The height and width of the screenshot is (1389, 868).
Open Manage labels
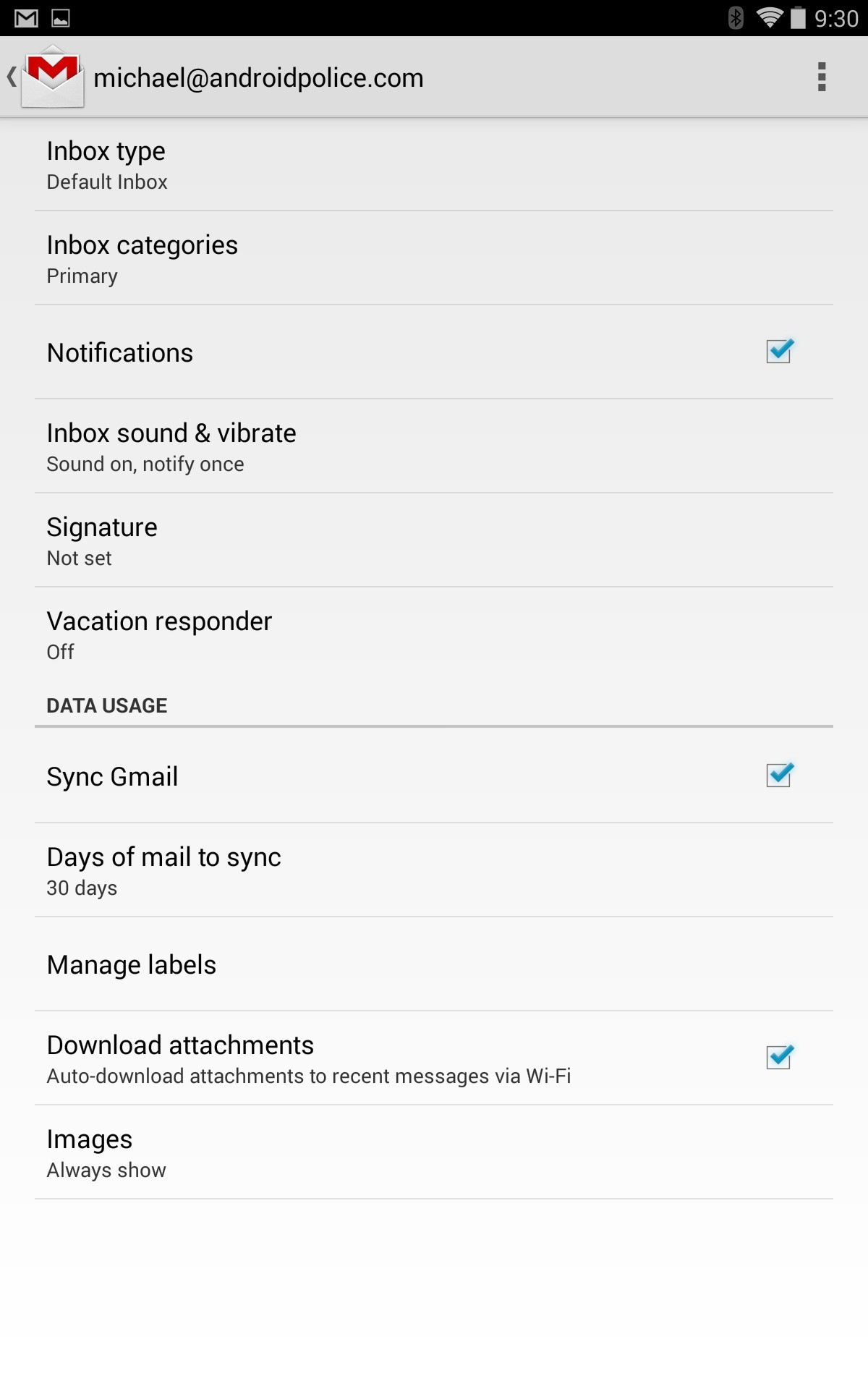[434, 965]
